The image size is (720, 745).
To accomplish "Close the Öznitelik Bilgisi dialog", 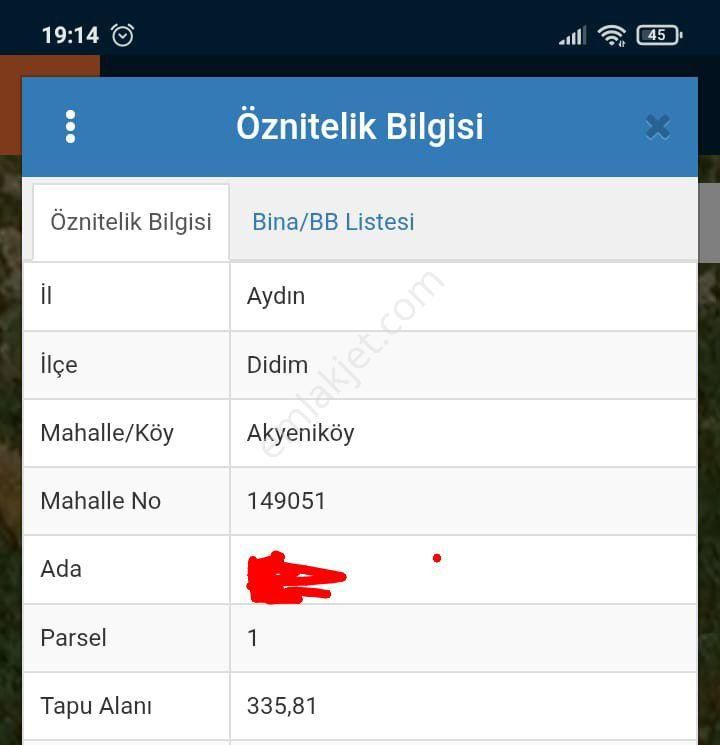I will pos(658,126).
